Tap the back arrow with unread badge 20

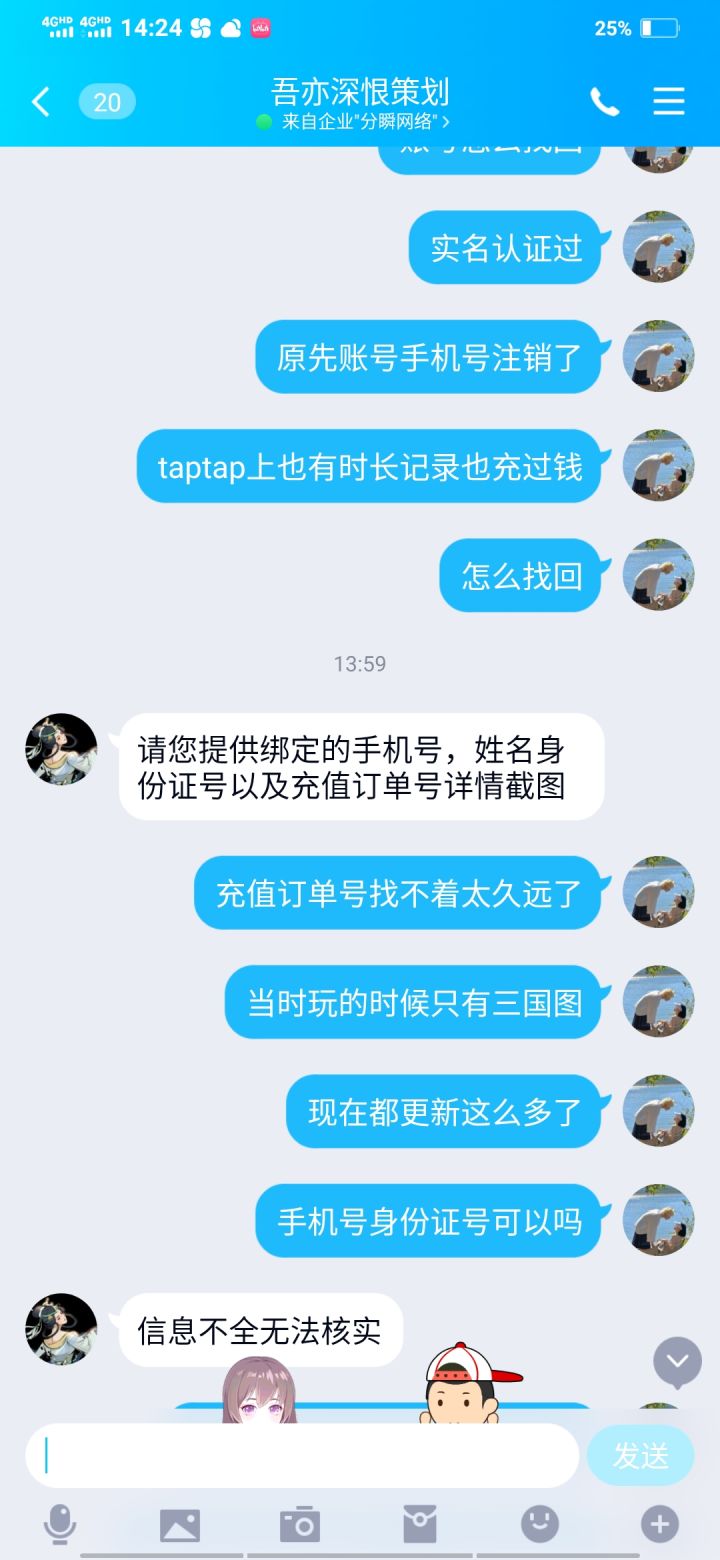tap(40, 101)
